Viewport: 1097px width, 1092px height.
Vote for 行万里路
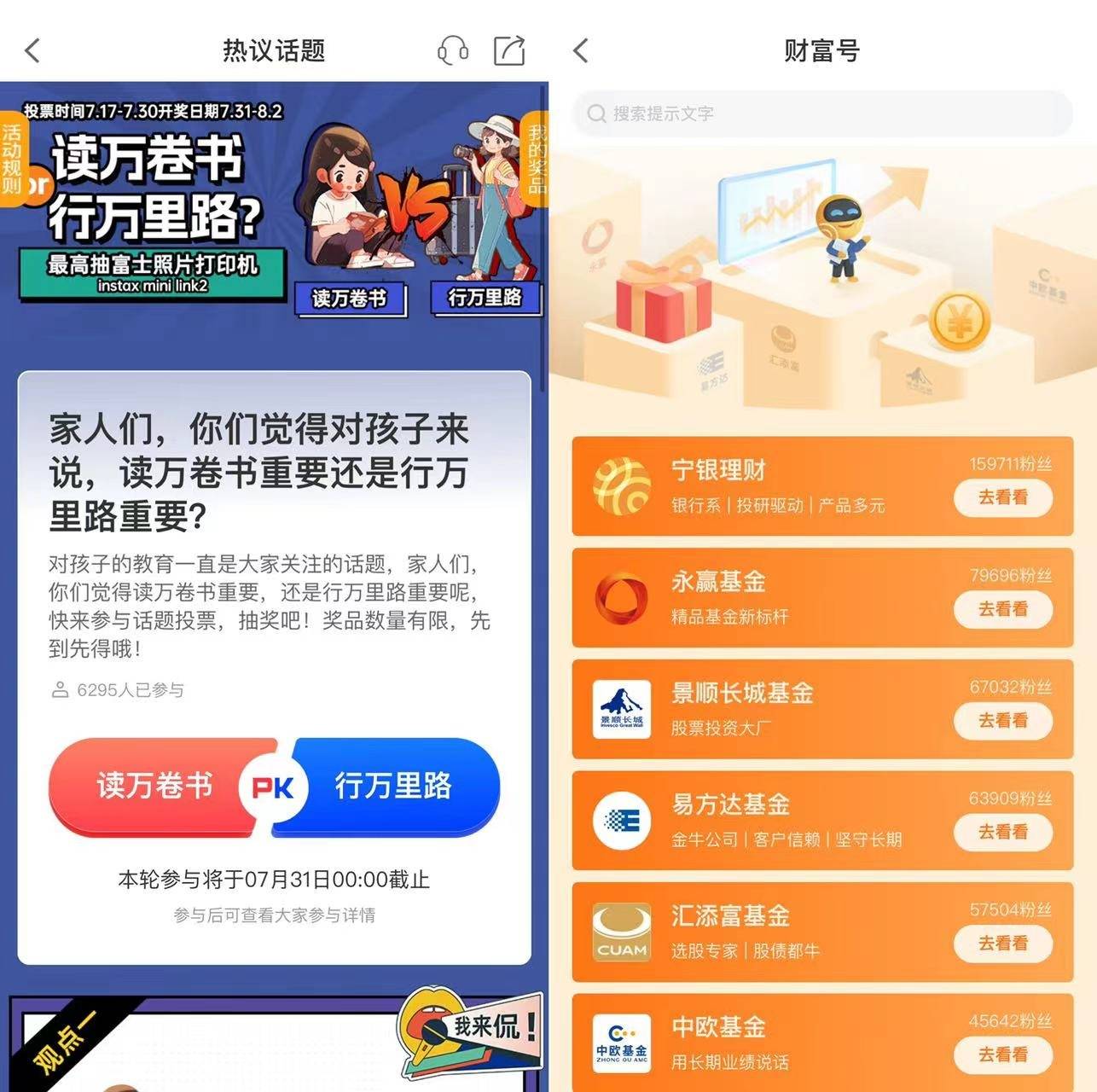click(x=393, y=786)
